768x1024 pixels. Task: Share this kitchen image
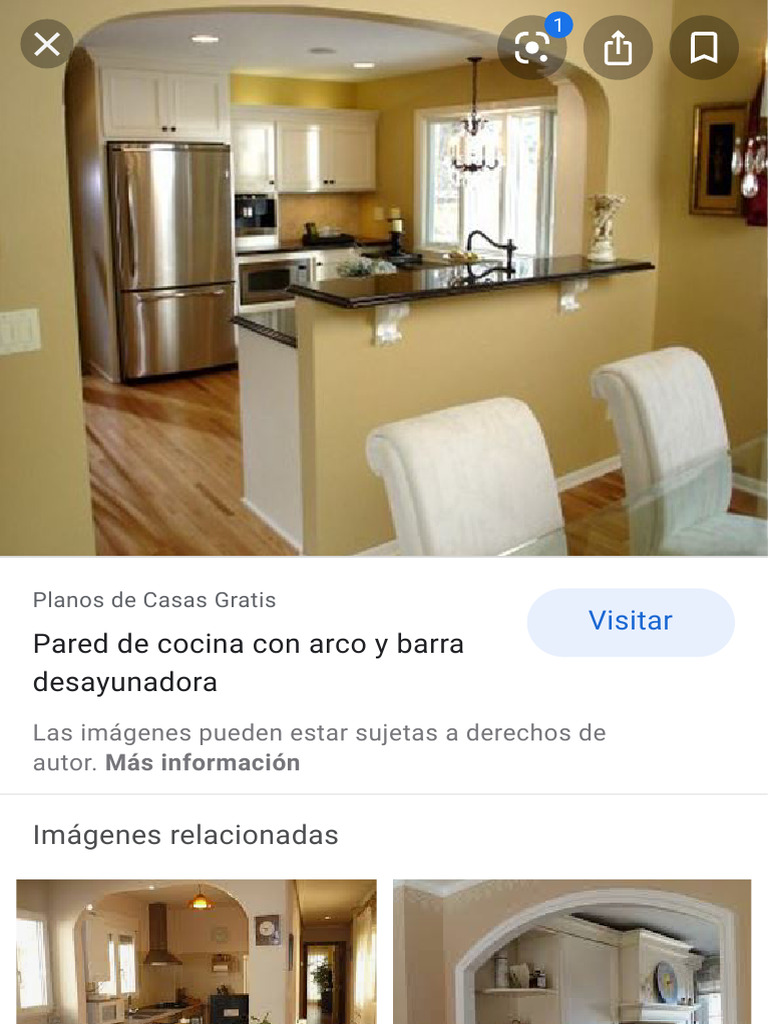pos(618,47)
